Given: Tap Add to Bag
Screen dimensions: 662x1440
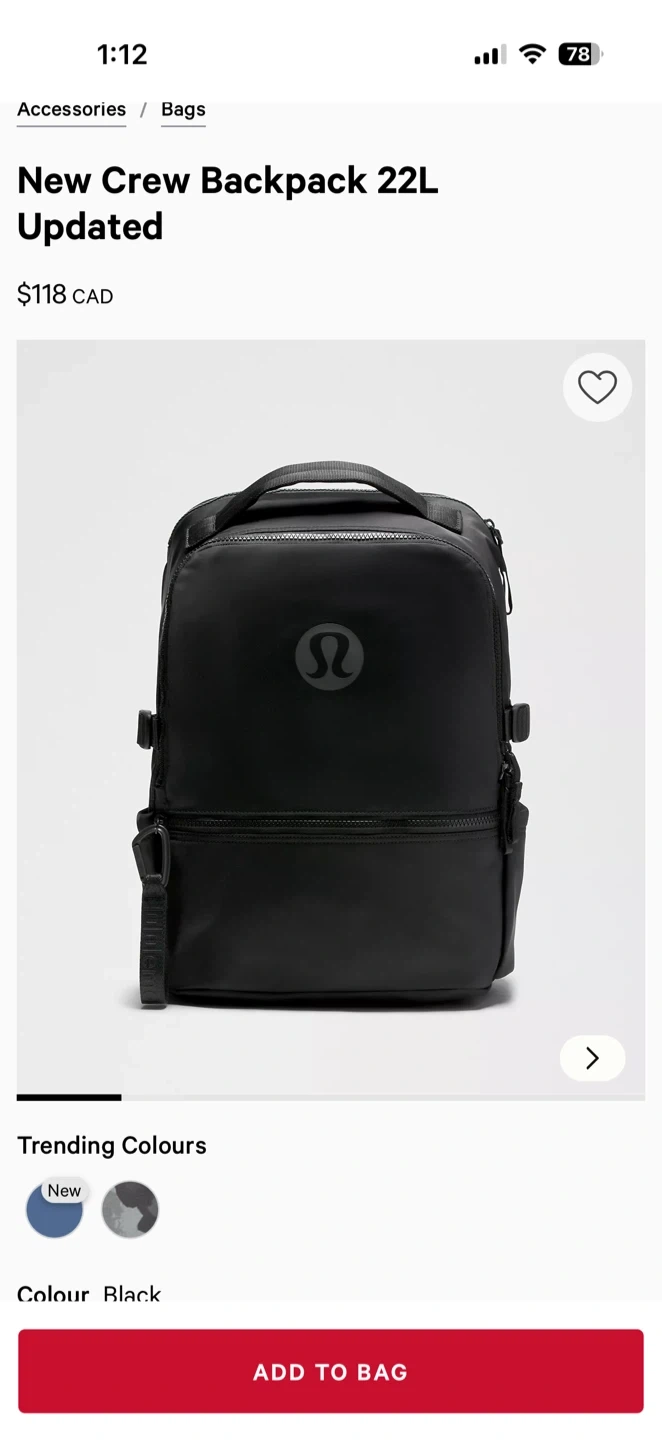Looking at the screenshot, I should click(330, 1371).
